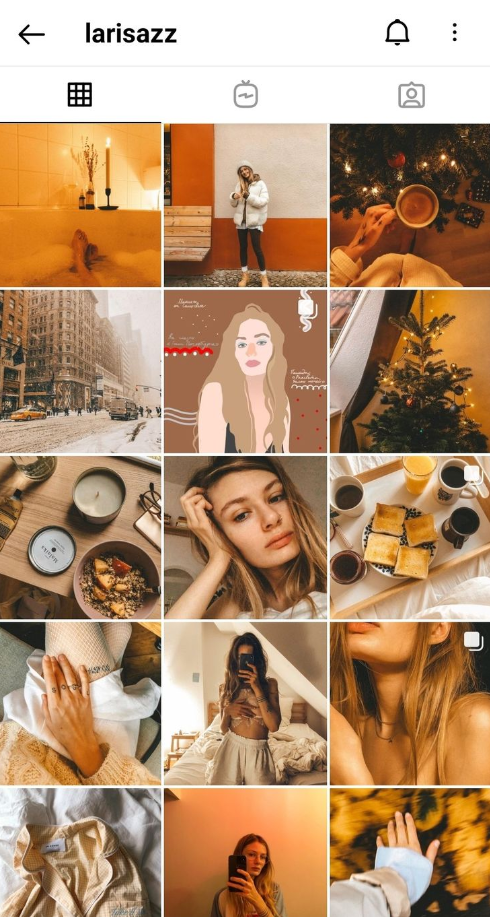Open the lit Christmas tree by window post

pyautogui.click(x=410, y=371)
